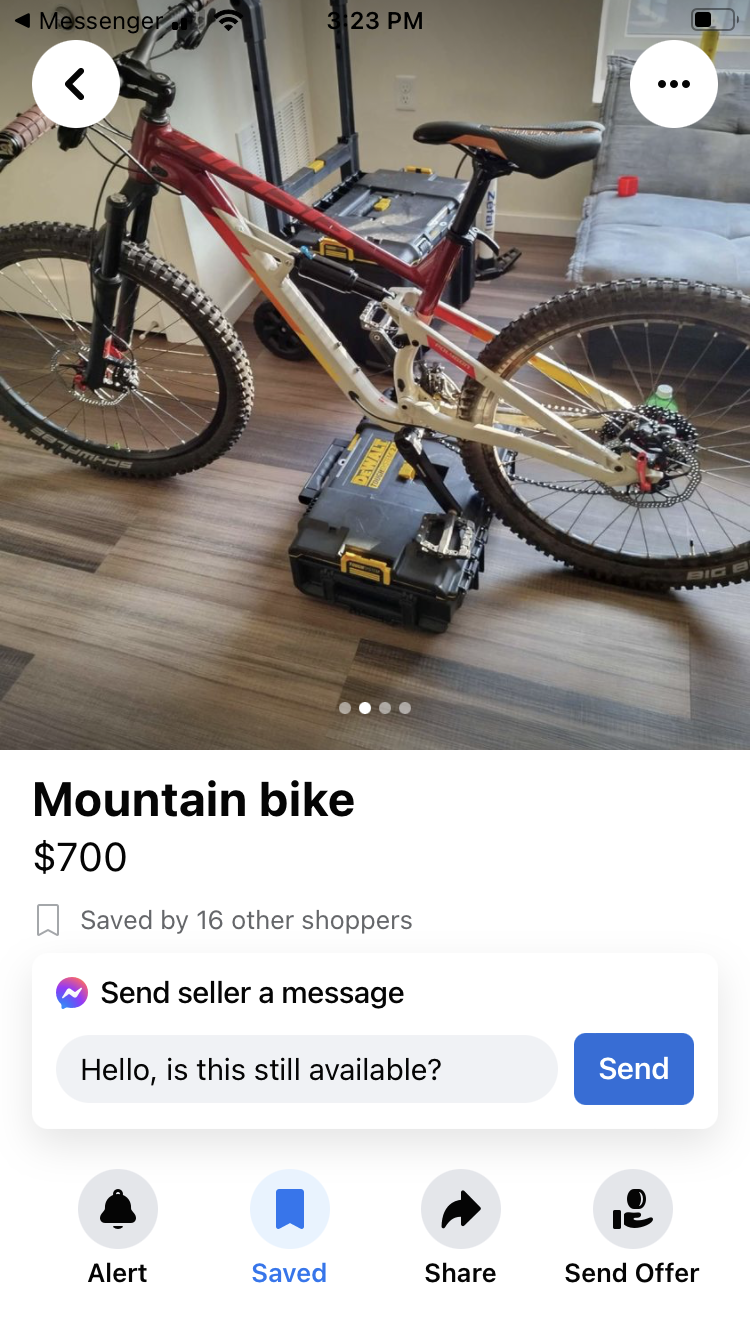Screen dimensions: 750x1334
Task: Return to Messenger from the status bar
Action: point(88,20)
